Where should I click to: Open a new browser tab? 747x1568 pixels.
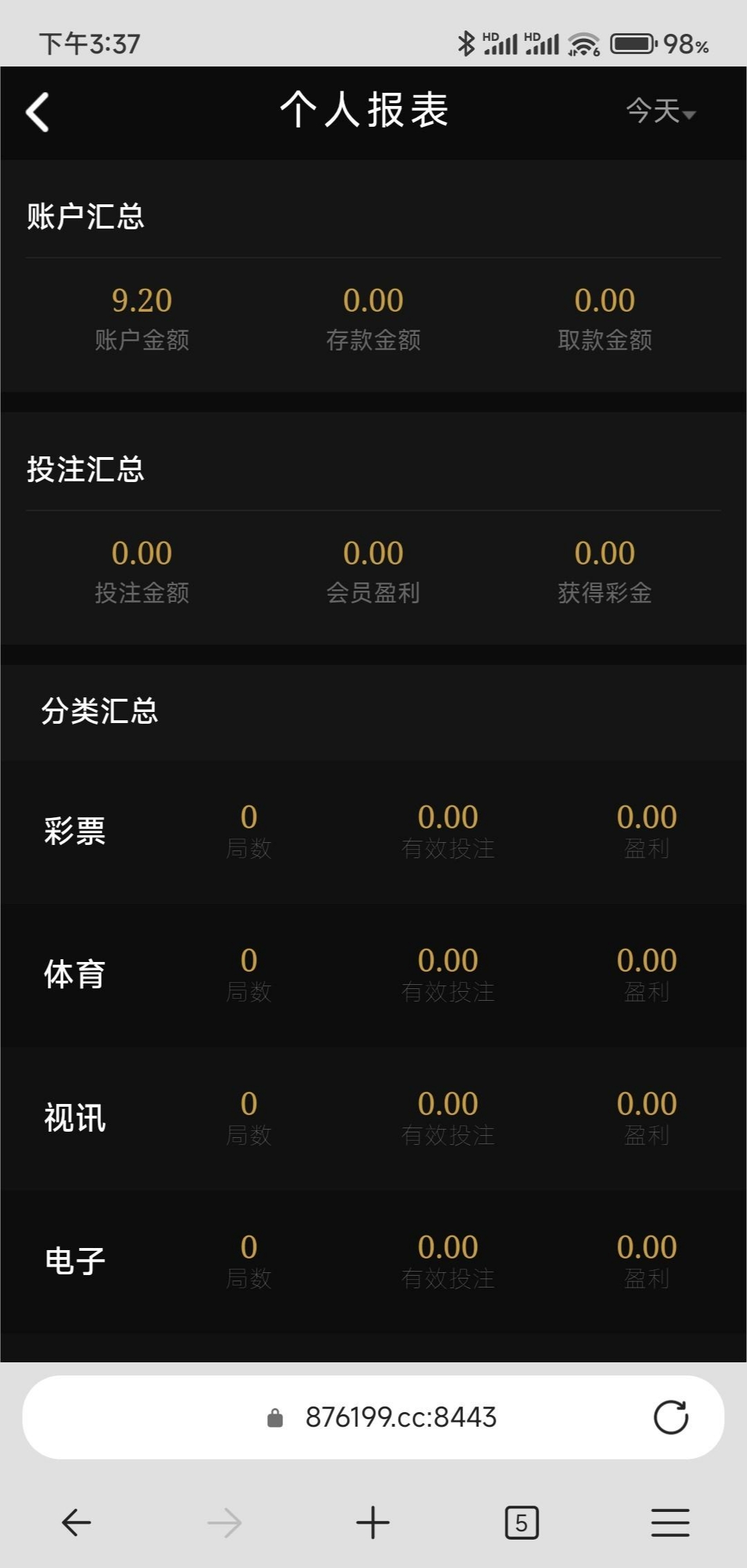click(372, 1522)
